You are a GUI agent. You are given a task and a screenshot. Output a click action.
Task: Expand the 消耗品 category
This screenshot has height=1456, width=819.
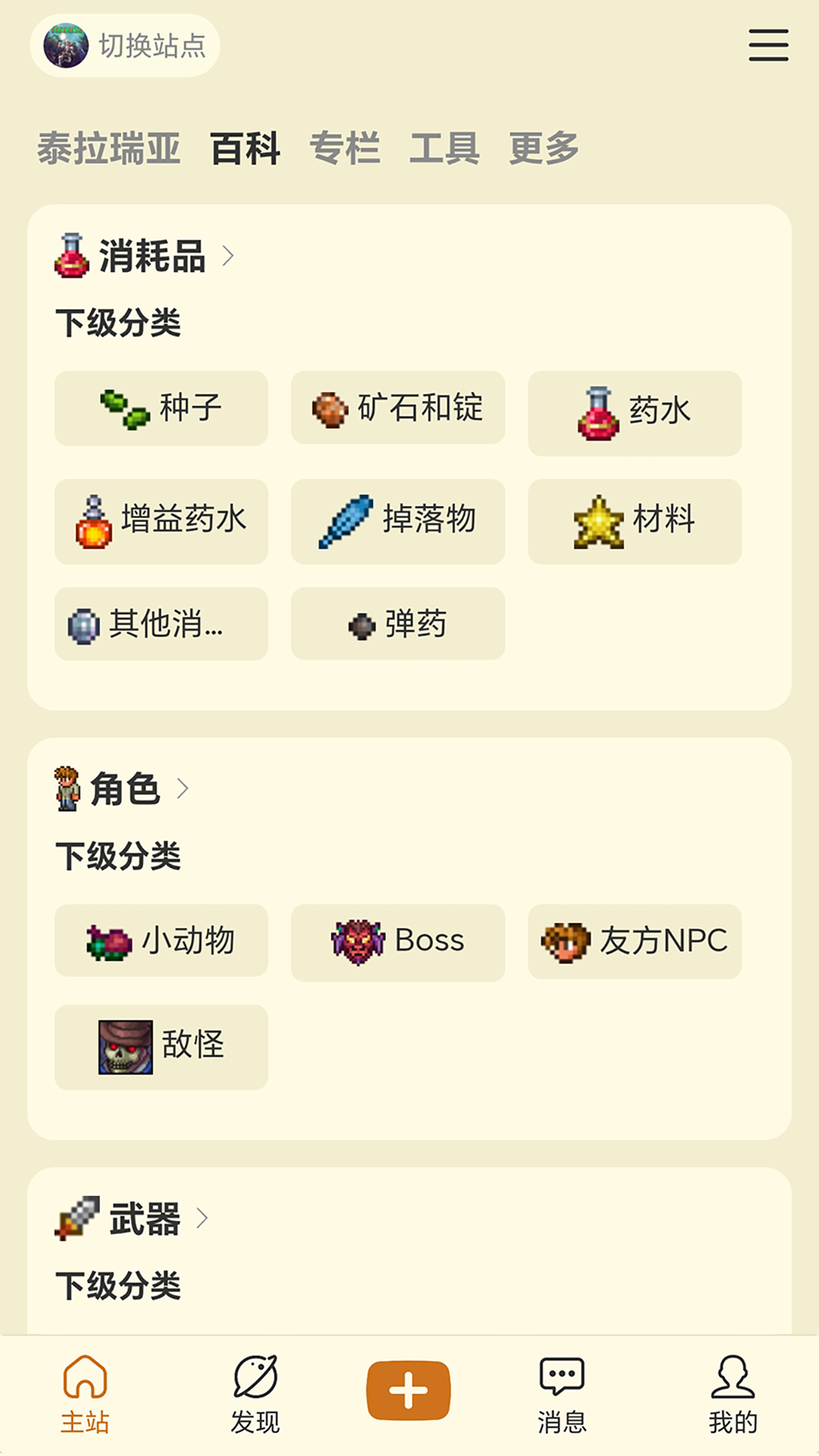[144, 256]
